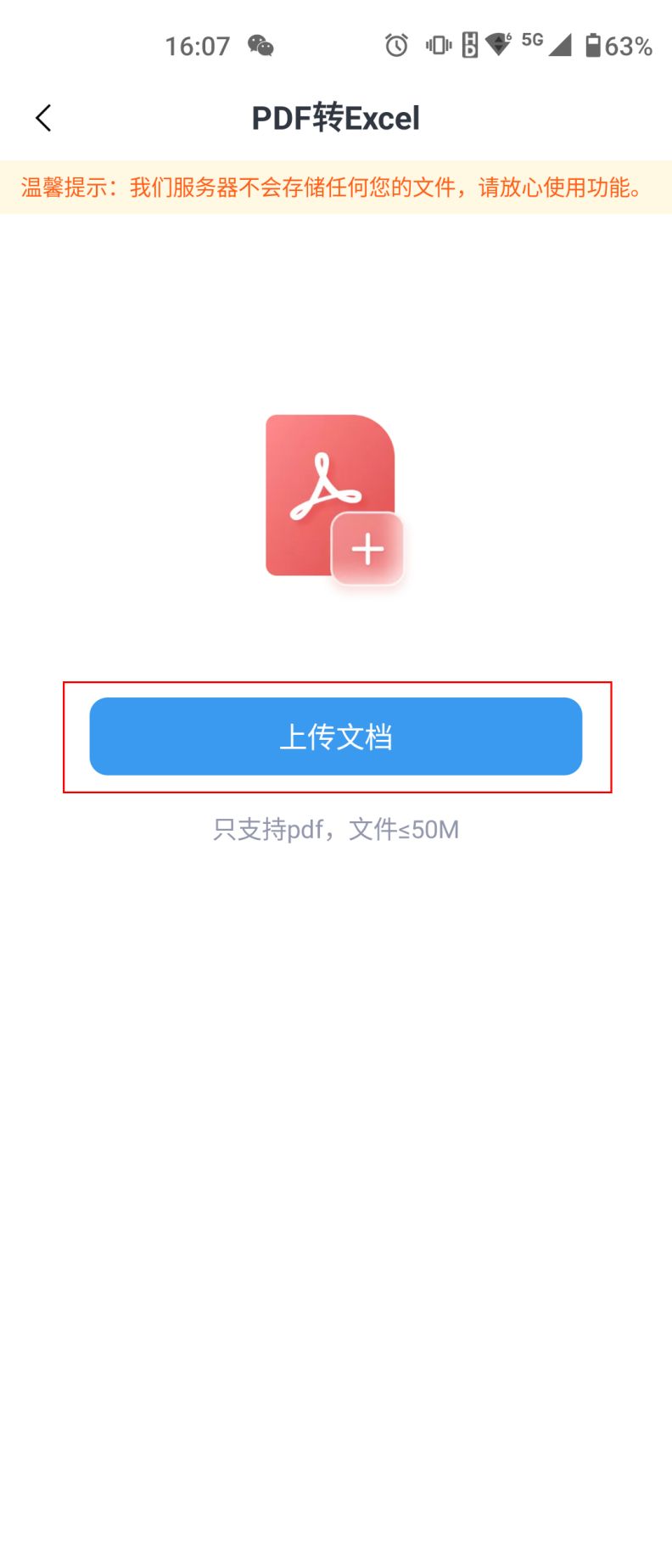Tap the Wi-Fi signal icon in status bar

(x=499, y=45)
